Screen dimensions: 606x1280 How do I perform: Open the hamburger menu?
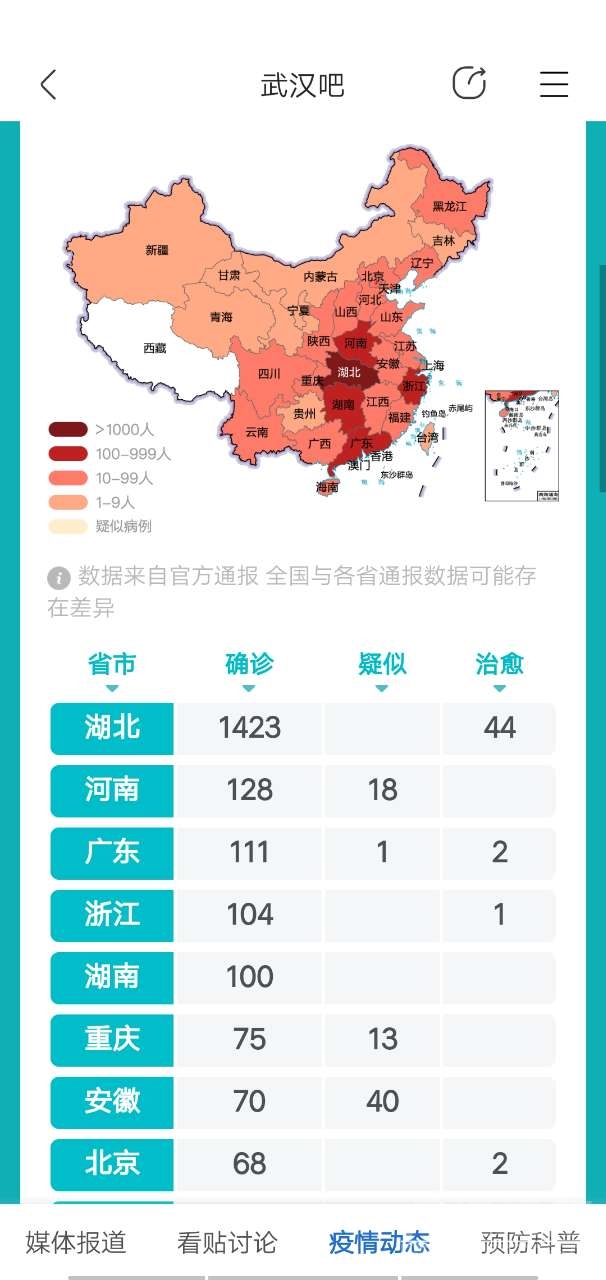(554, 84)
